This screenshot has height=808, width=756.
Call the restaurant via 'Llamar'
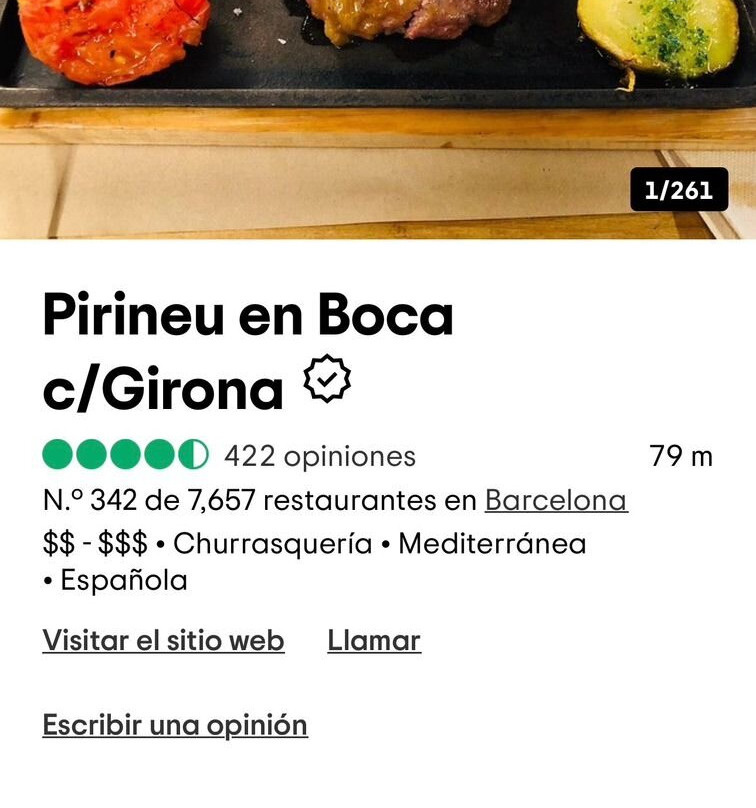pos(374,641)
